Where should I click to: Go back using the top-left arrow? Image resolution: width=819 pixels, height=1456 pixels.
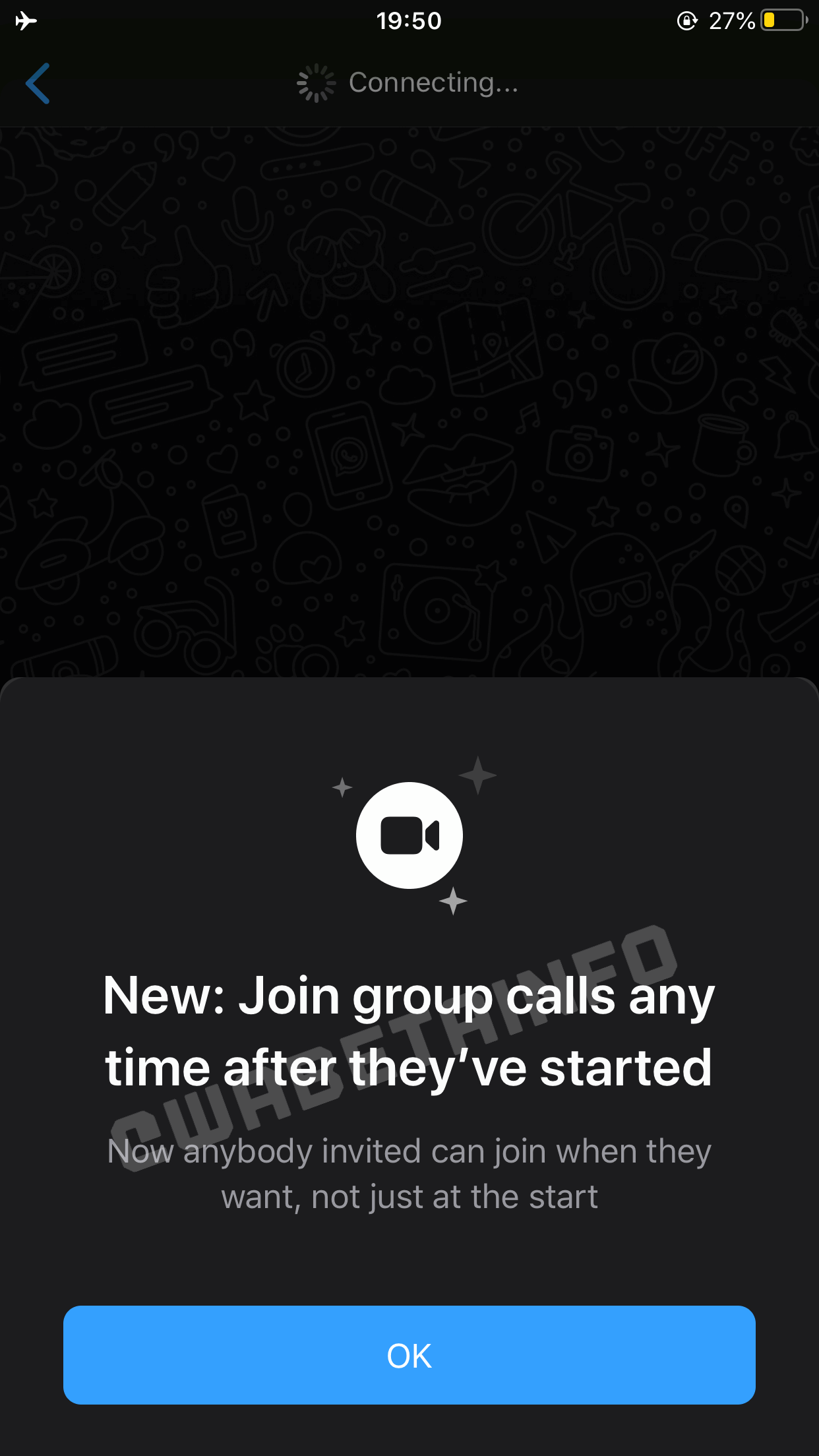click(38, 84)
